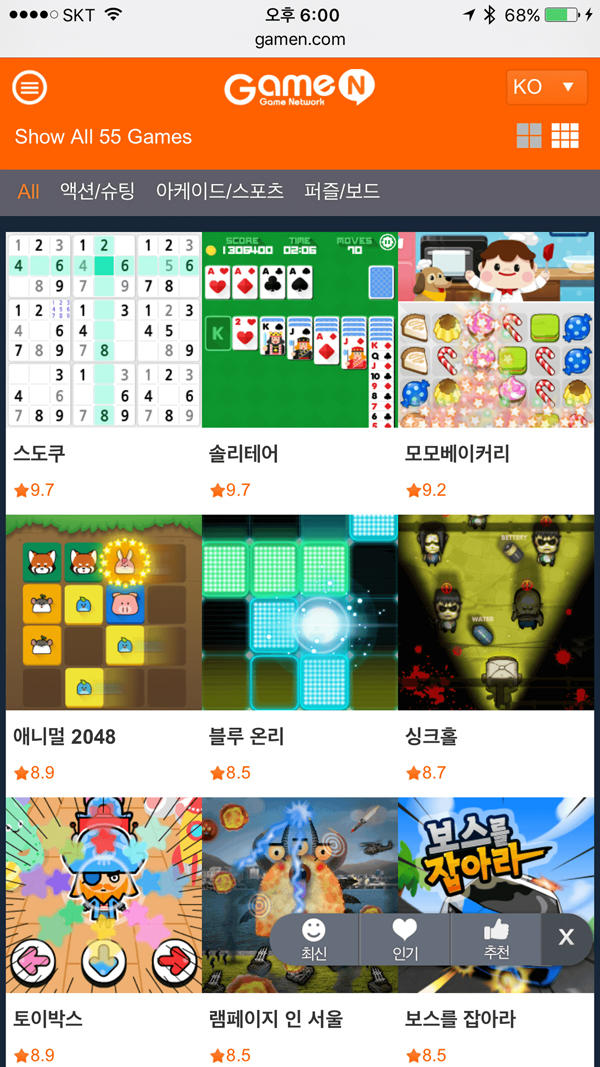
Task: Sort games by 최신
Action: [x=314, y=940]
